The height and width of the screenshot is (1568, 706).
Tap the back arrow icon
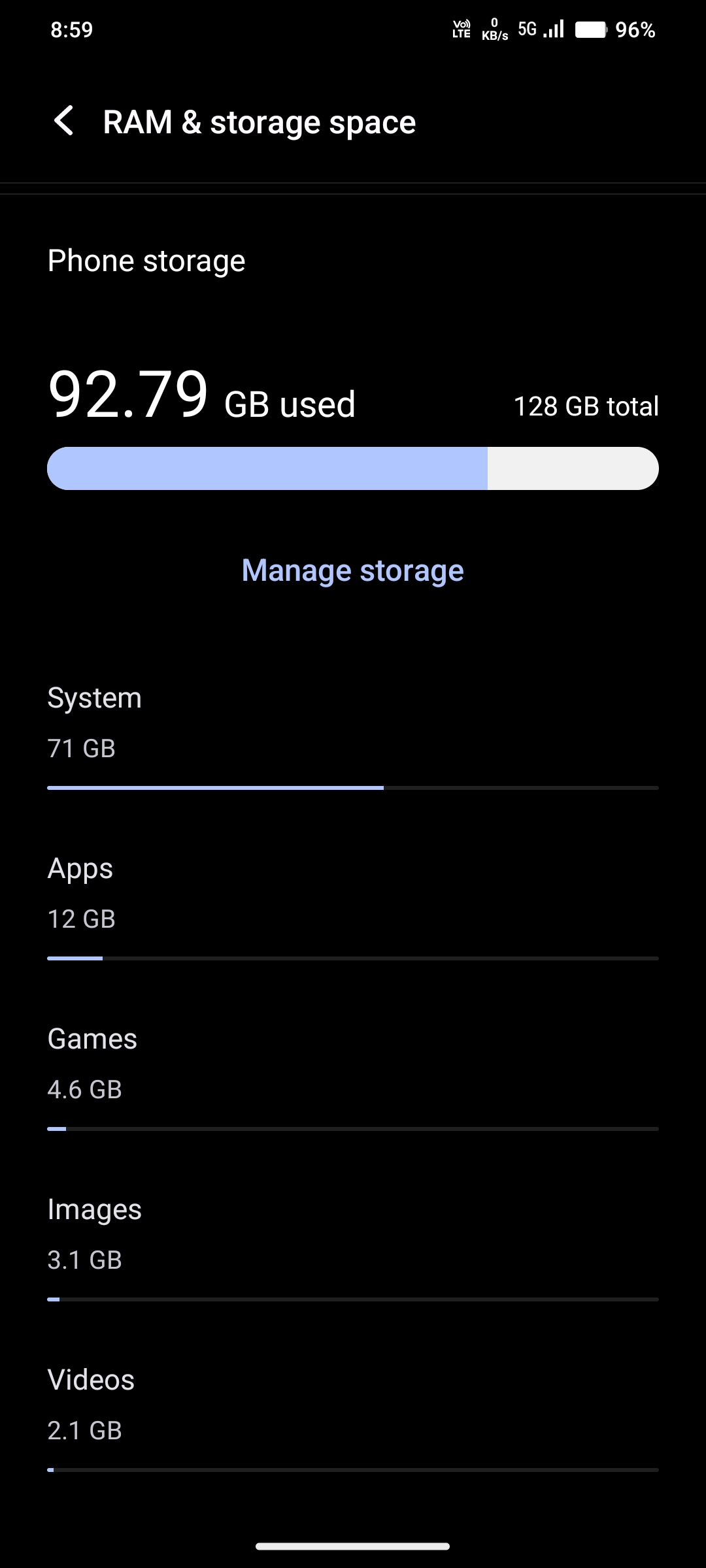[x=63, y=122]
